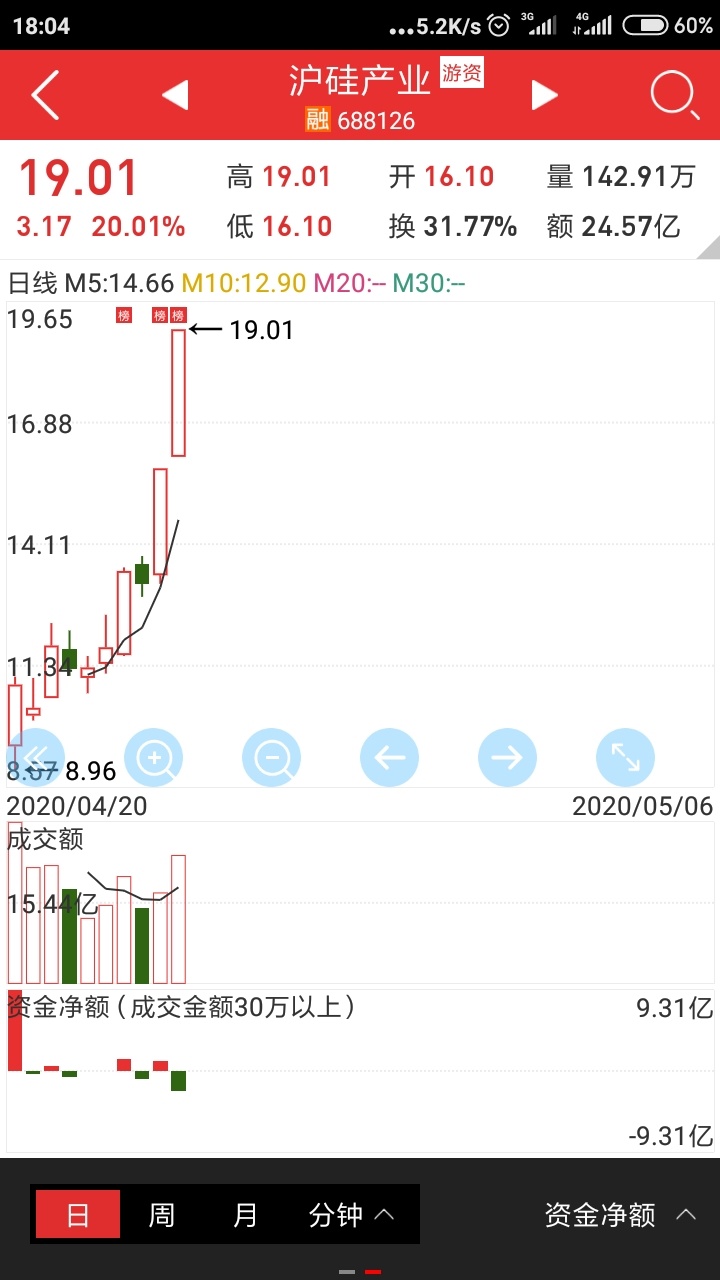Jump chart to earliest data
Viewport: 720px width, 1280px height.
point(35,757)
